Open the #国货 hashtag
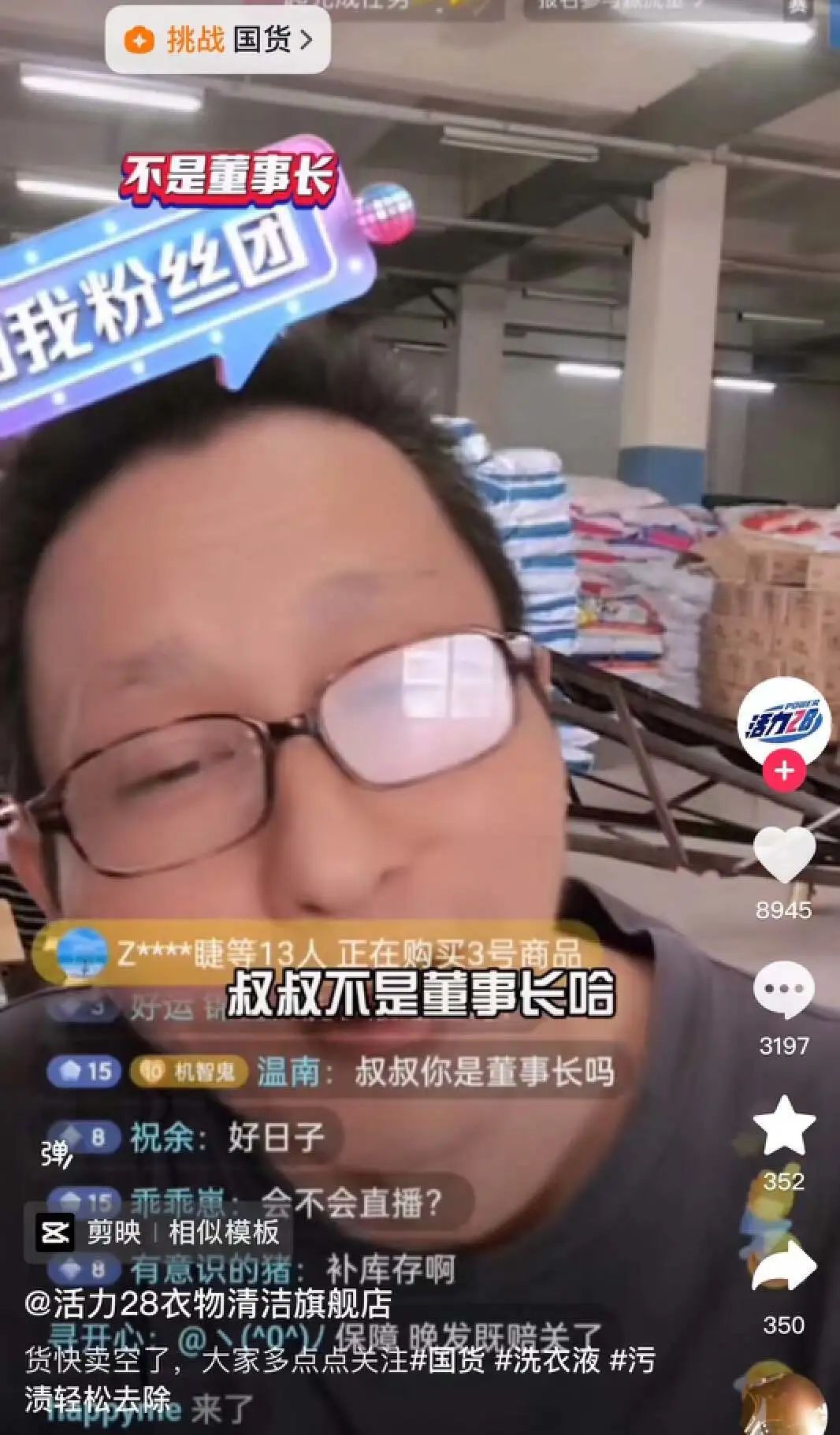The width and height of the screenshot is (840, 1435). [x=448, y=1360]
